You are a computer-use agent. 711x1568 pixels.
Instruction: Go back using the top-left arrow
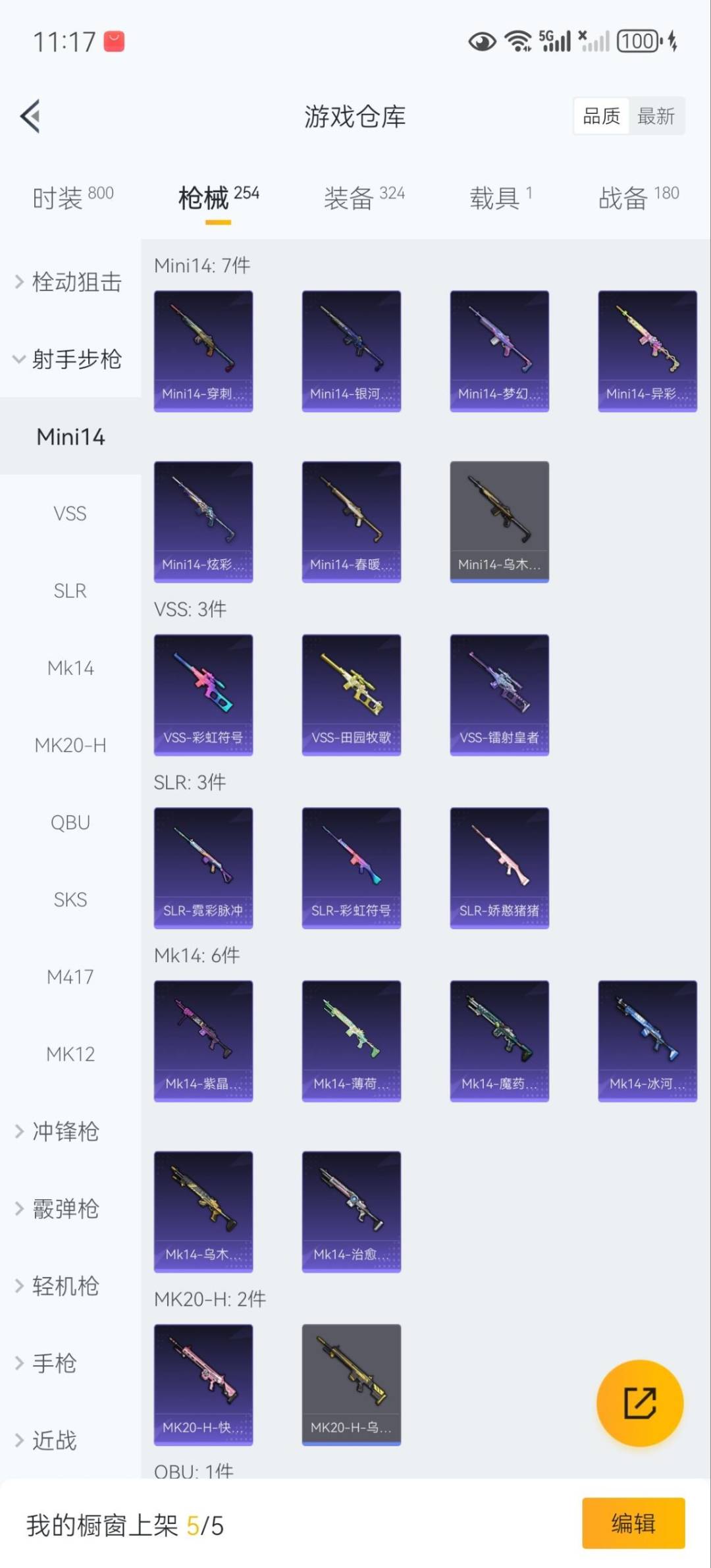[30, 117]
